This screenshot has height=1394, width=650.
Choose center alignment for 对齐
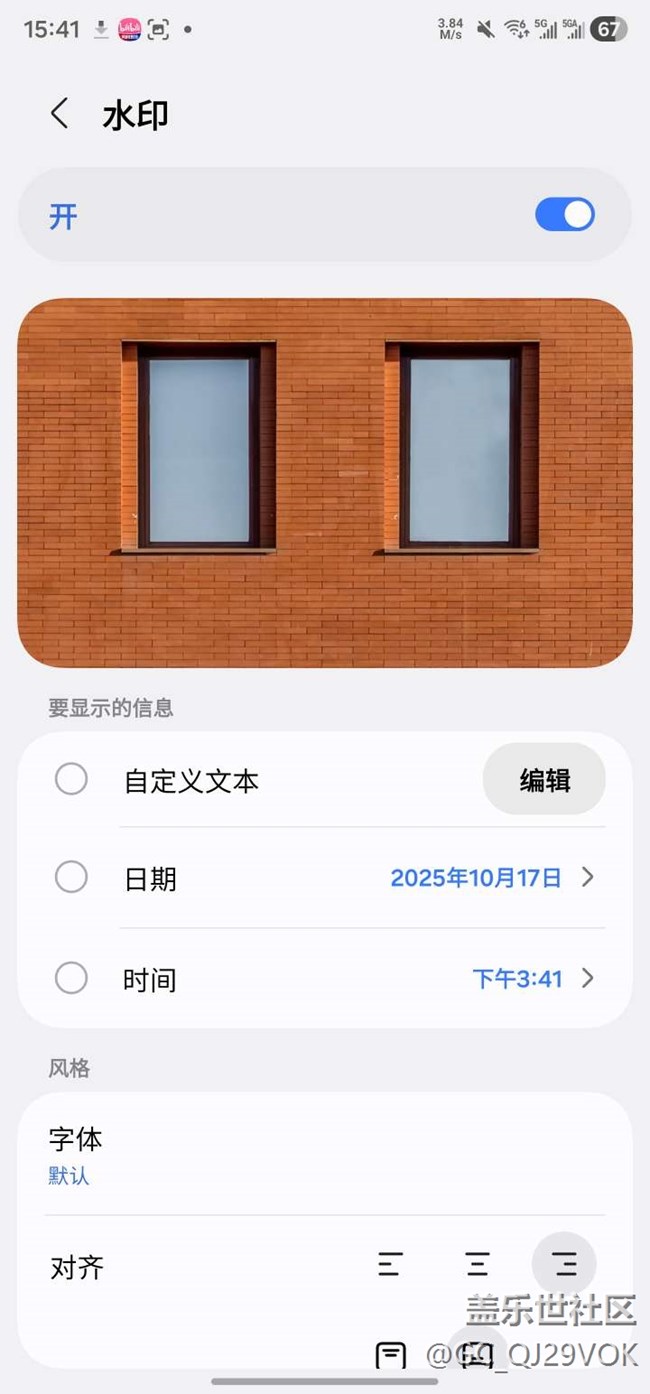click(x=477, y=1265)
